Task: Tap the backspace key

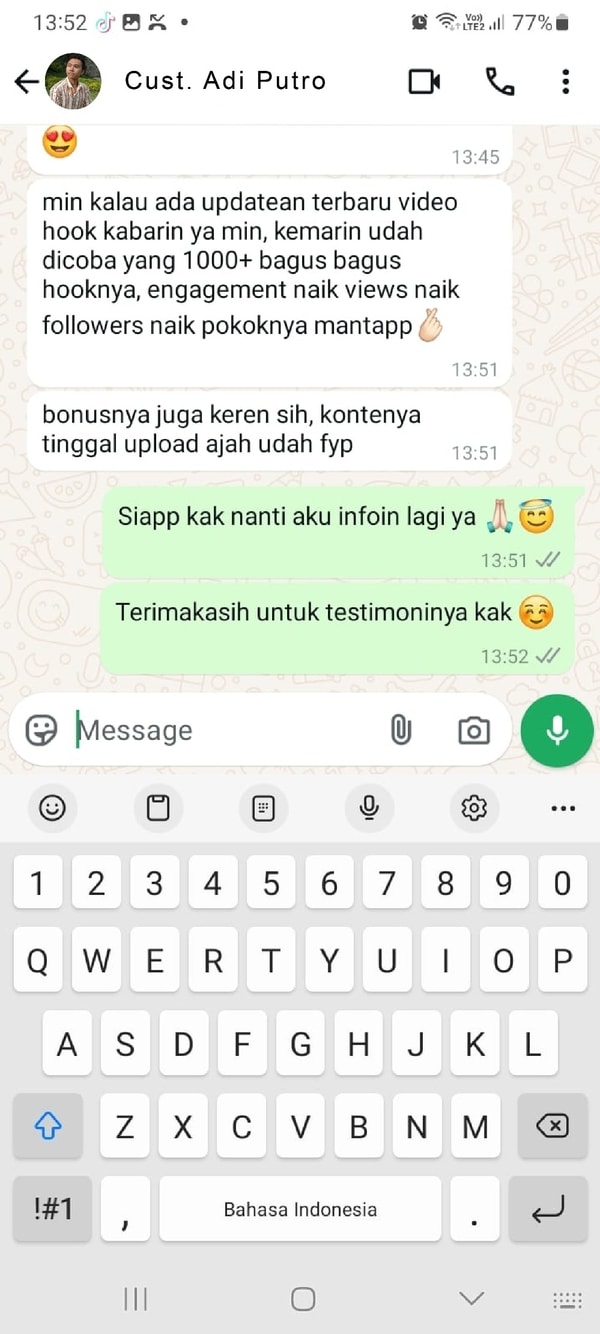Action: coord(551,1127)
